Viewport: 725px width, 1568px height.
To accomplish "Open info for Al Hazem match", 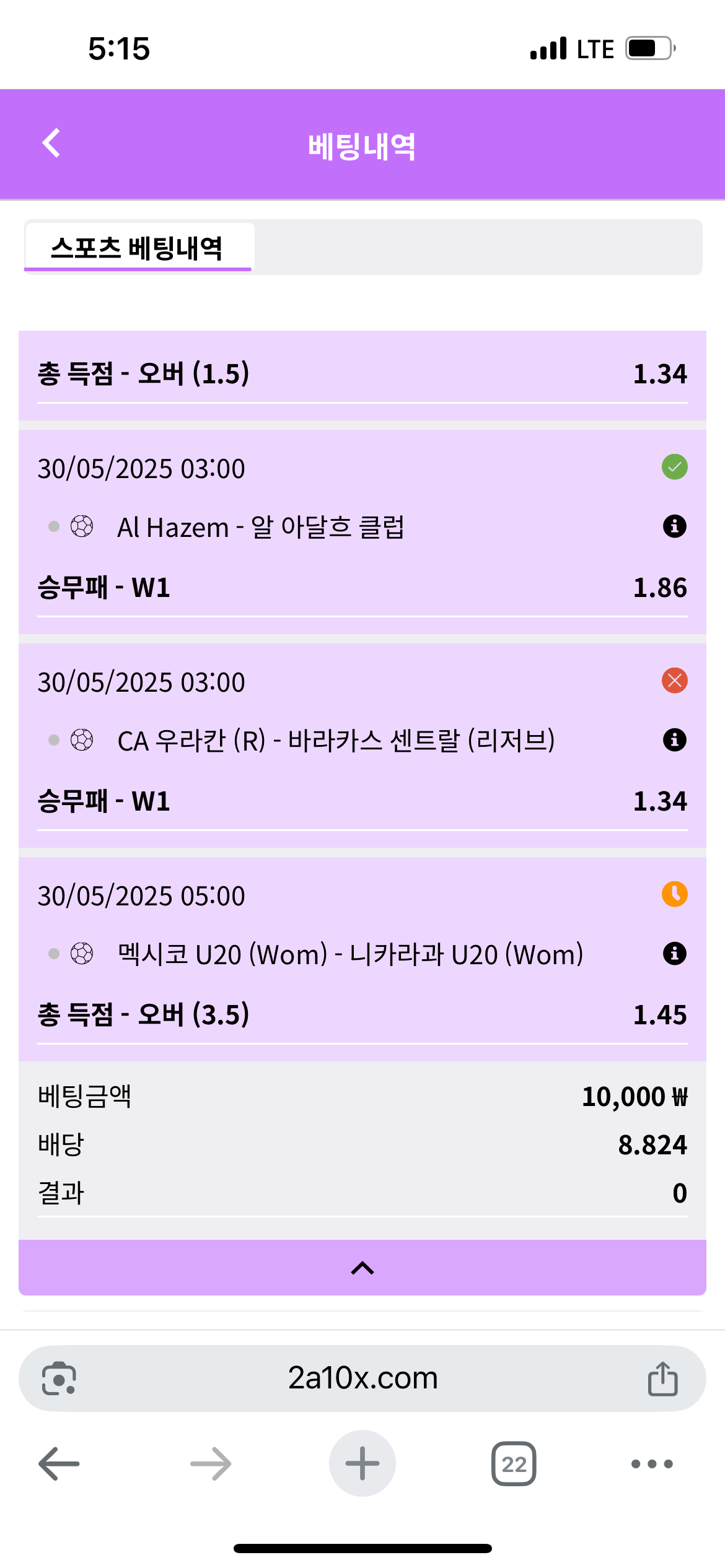I will [674, 526].
